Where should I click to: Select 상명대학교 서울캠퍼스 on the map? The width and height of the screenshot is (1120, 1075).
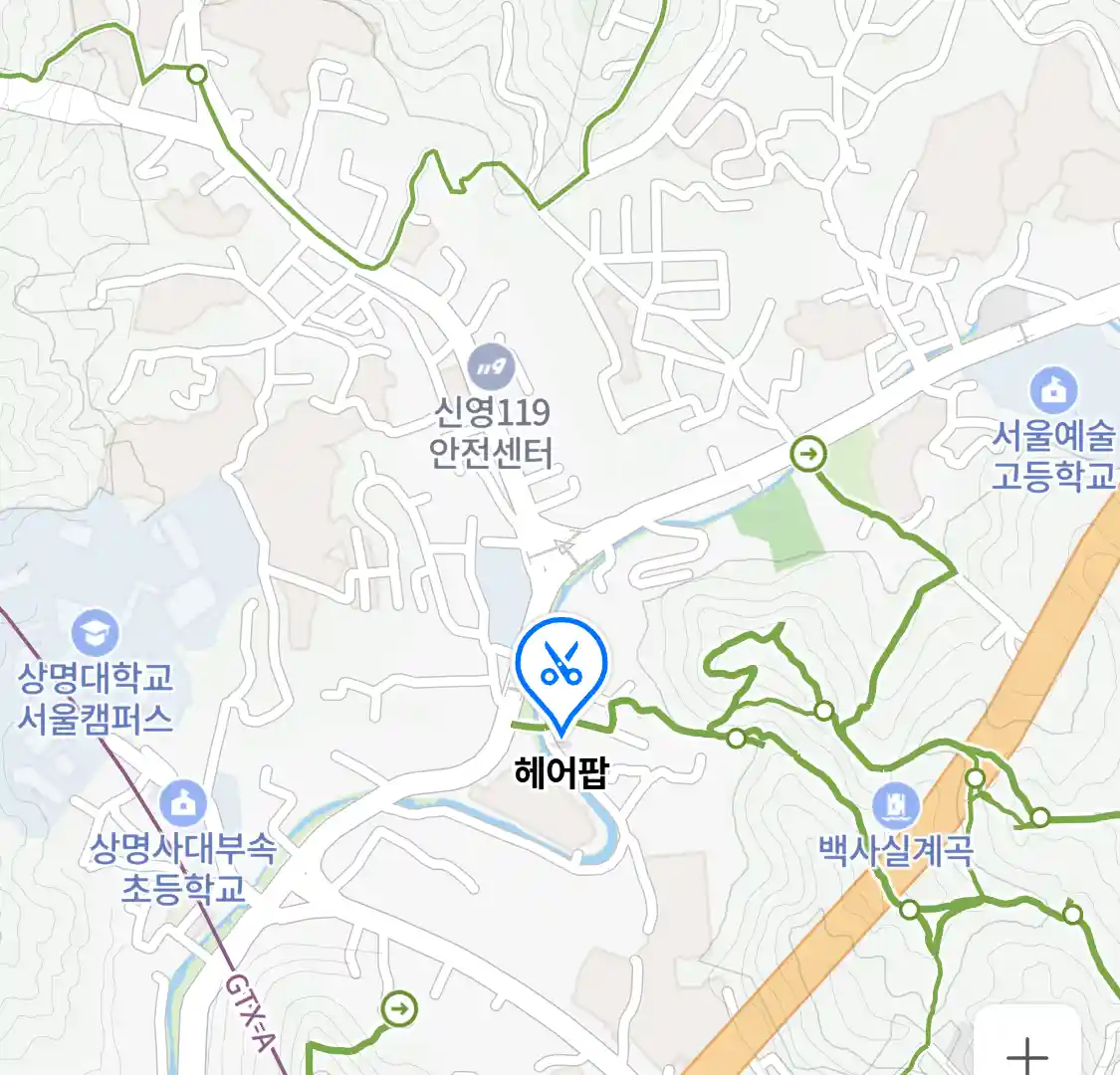(96, 633)
